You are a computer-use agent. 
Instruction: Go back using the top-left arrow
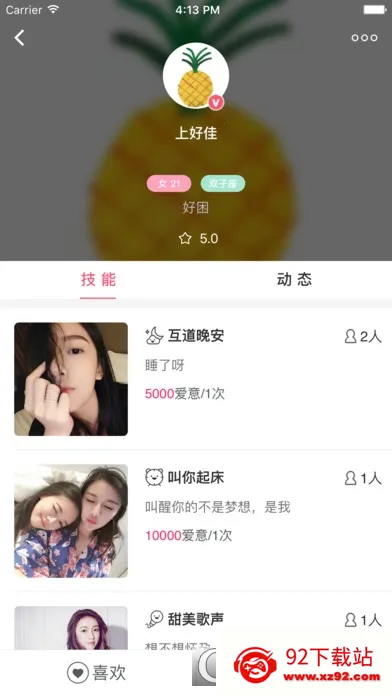tap(20, 38)
